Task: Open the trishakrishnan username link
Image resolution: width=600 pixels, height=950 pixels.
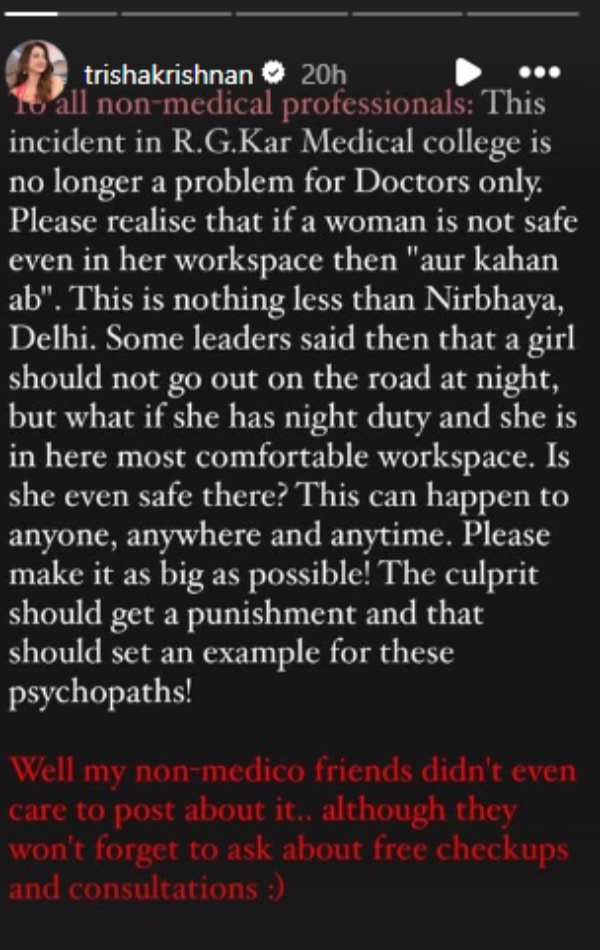Action: [173, 74]
